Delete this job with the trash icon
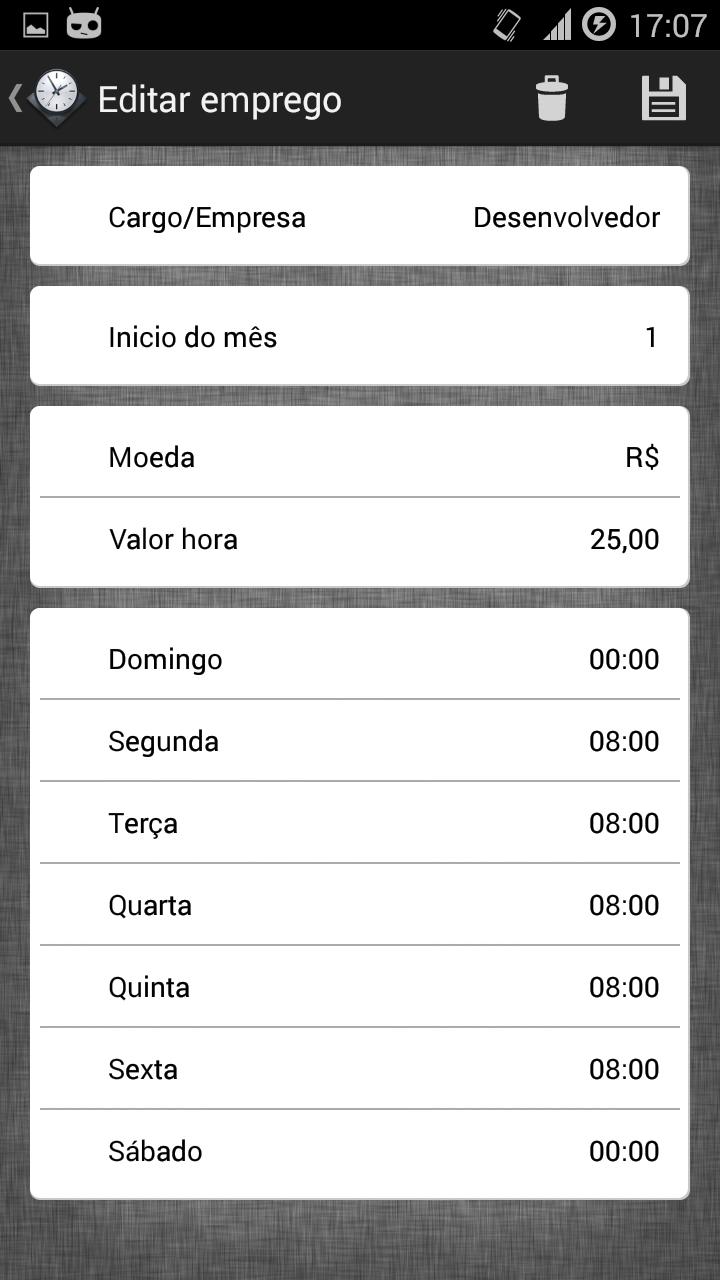The width and height of the screenshot is (720, 1280). click(551, 98)
